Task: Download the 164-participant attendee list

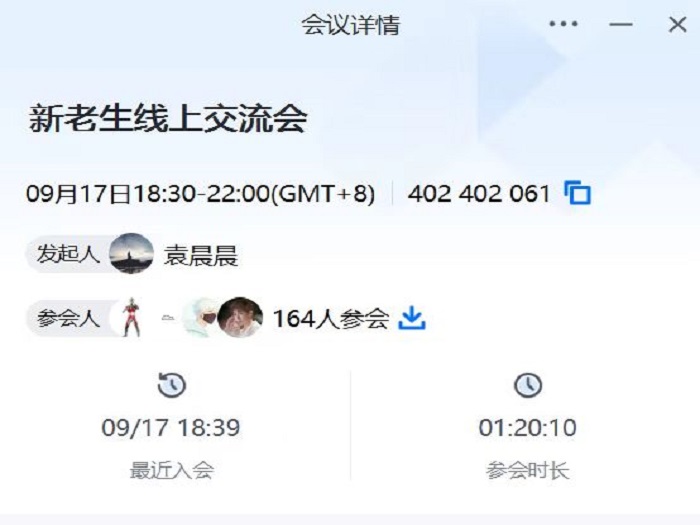Action: 412,318
